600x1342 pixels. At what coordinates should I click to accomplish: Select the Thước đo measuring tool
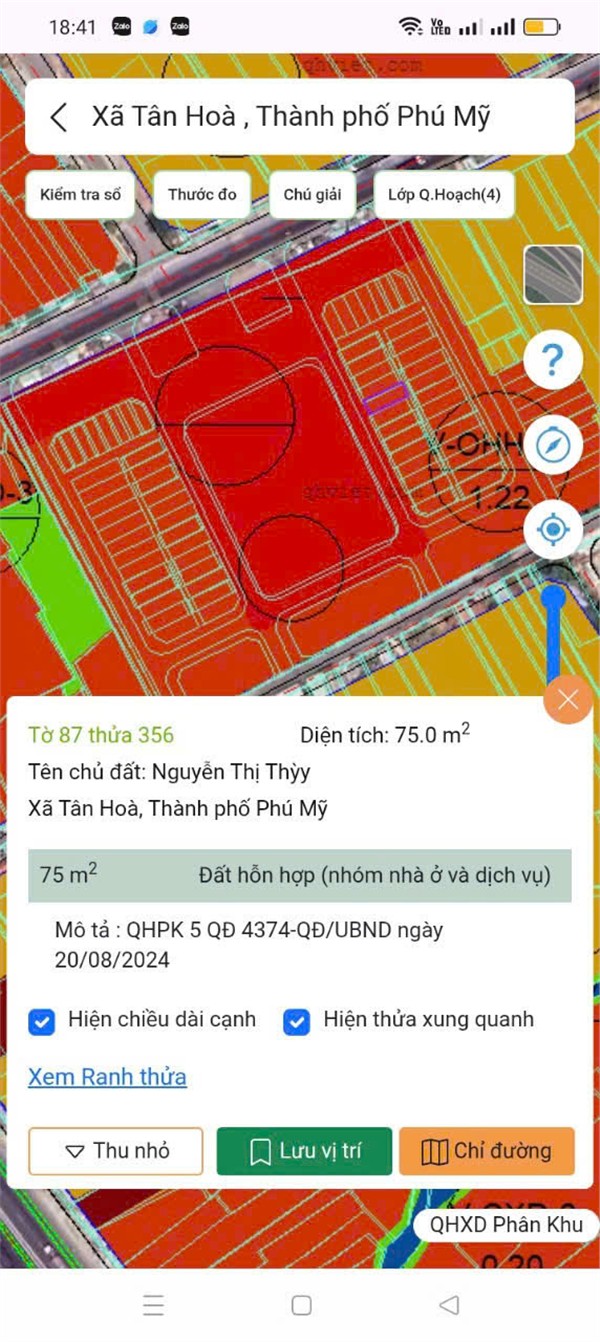tap(202, 194)
